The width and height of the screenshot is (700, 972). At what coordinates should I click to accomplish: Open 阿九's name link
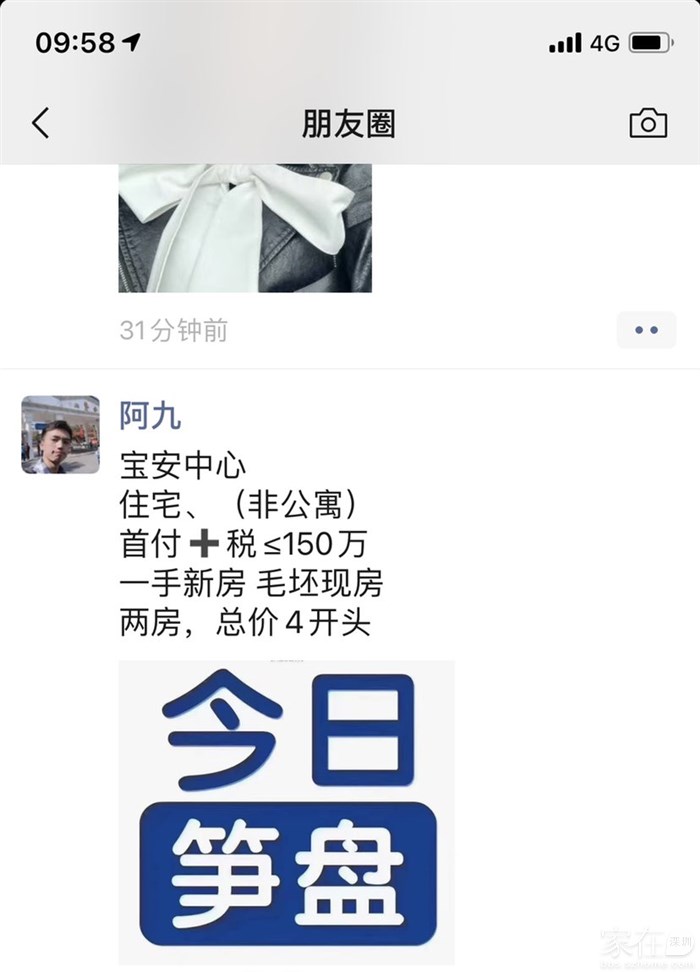(x=150, y=414)
